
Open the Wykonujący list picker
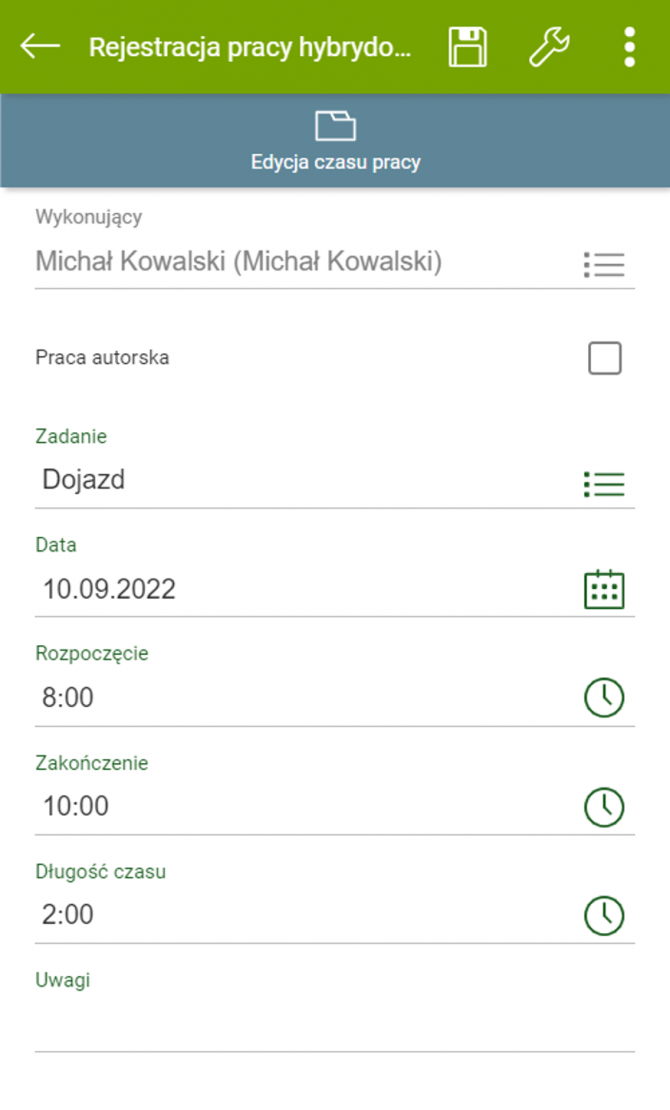604,264
